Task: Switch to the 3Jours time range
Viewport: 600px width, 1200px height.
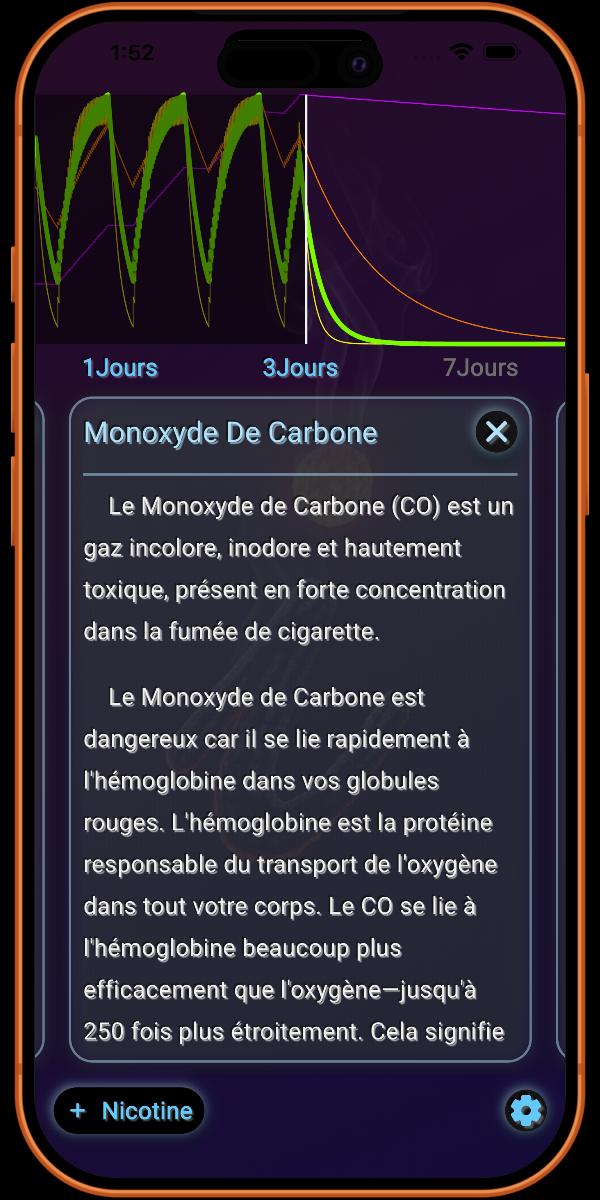Action: 300,368
